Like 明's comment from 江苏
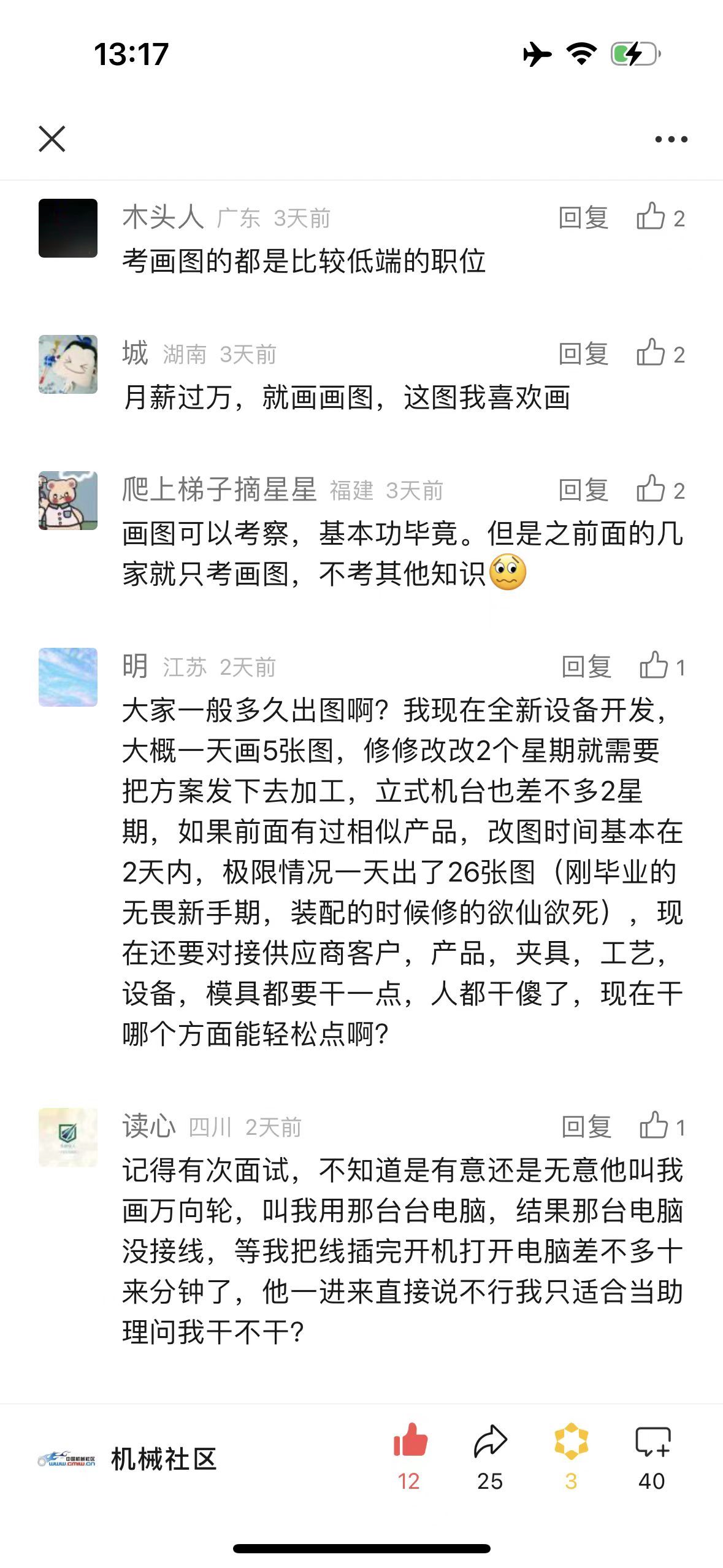 point(661,666)
